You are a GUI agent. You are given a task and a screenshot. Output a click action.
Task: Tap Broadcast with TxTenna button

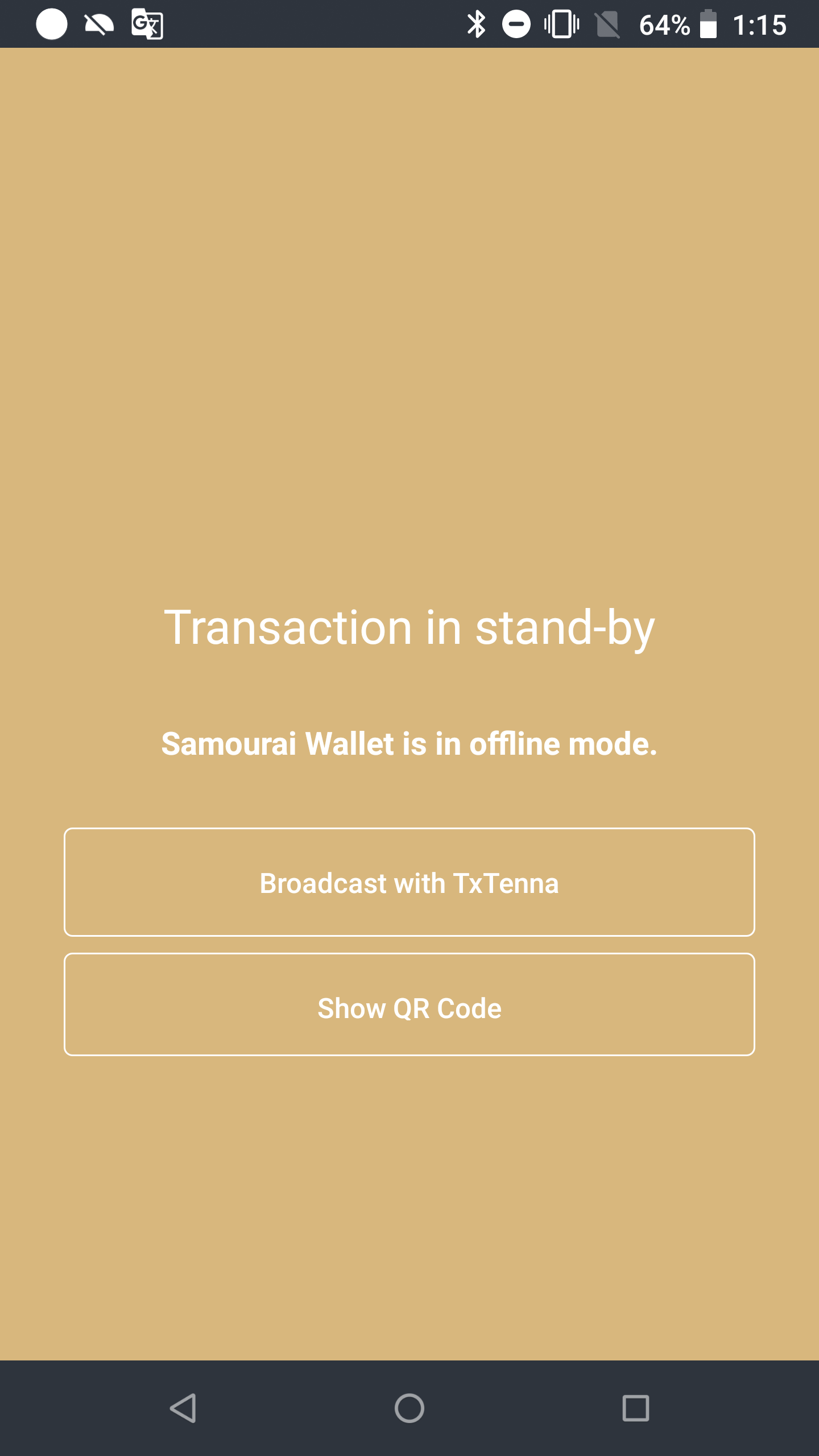pos(409,882)
